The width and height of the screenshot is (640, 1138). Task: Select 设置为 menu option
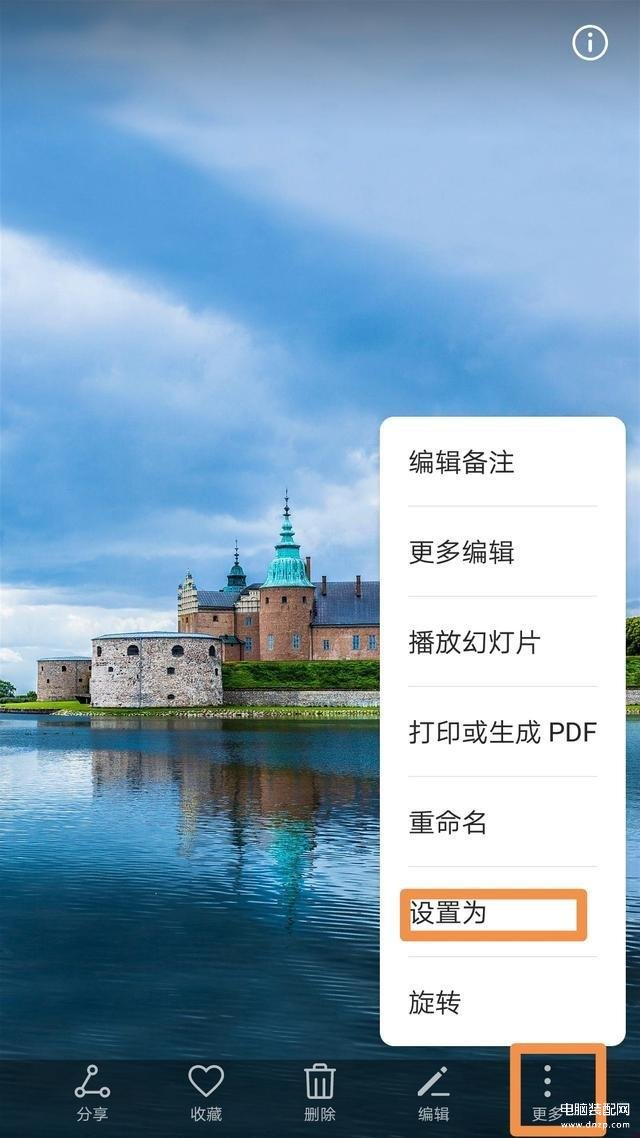click(x=502, y=912)
